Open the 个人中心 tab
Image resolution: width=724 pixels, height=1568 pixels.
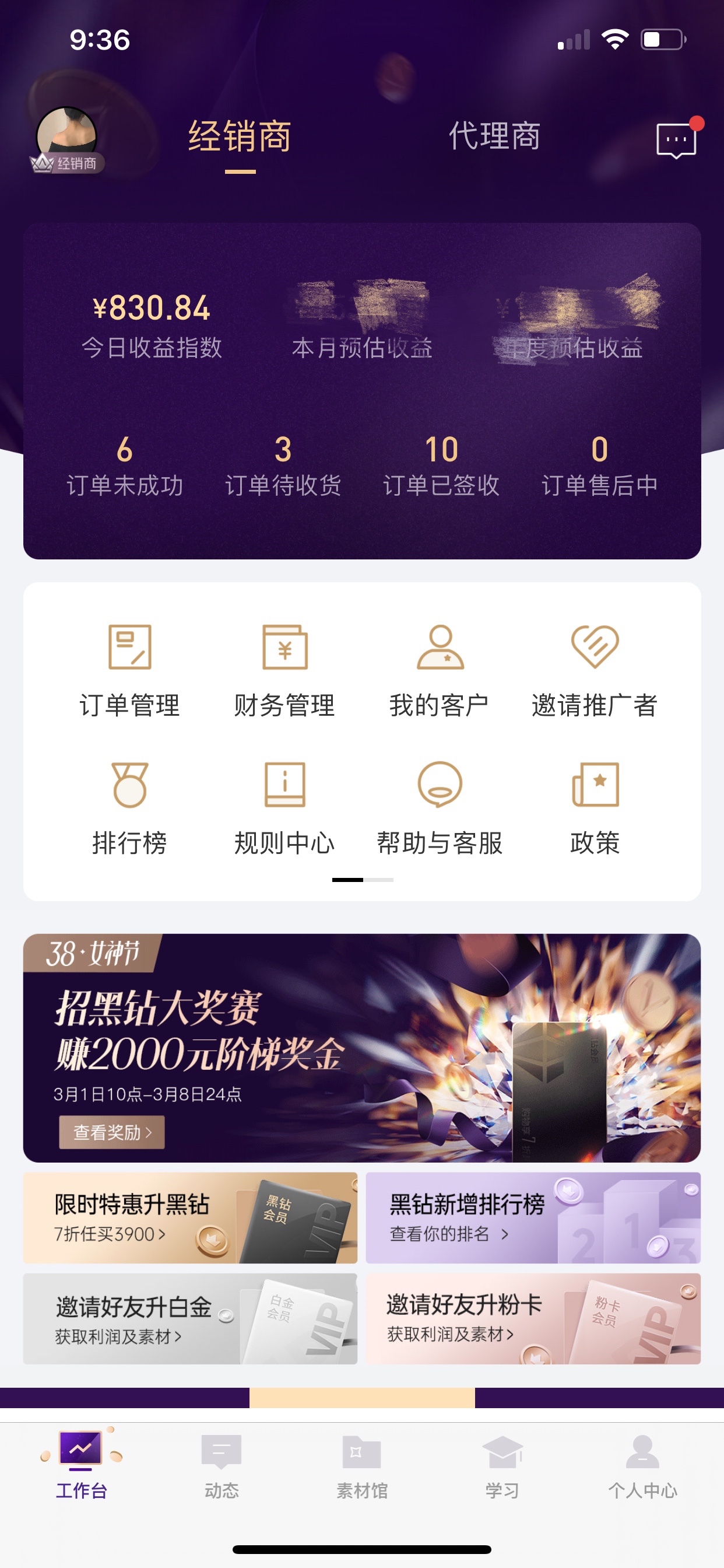point(642,1465)
